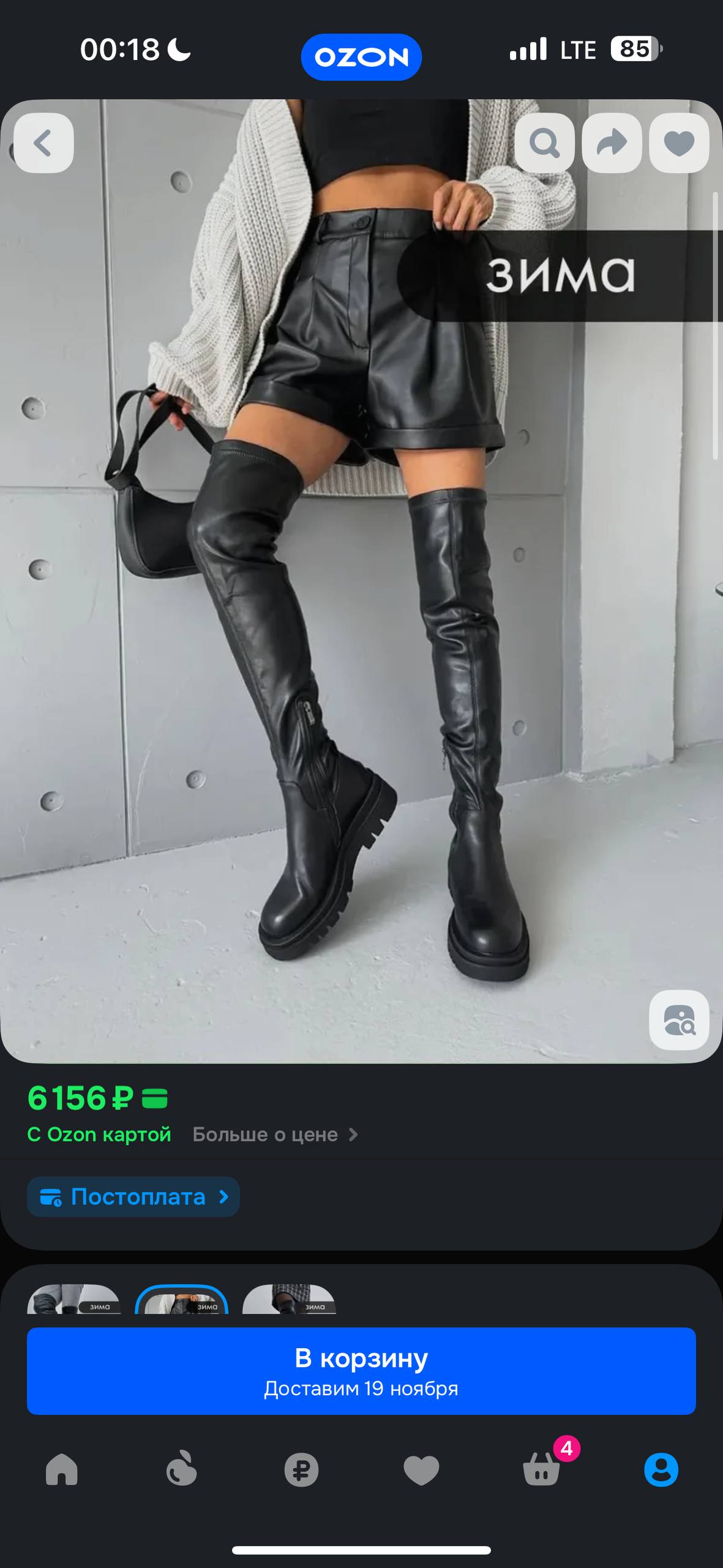Switch to the Favorites tab
723x1568 pixels.
421,1470
